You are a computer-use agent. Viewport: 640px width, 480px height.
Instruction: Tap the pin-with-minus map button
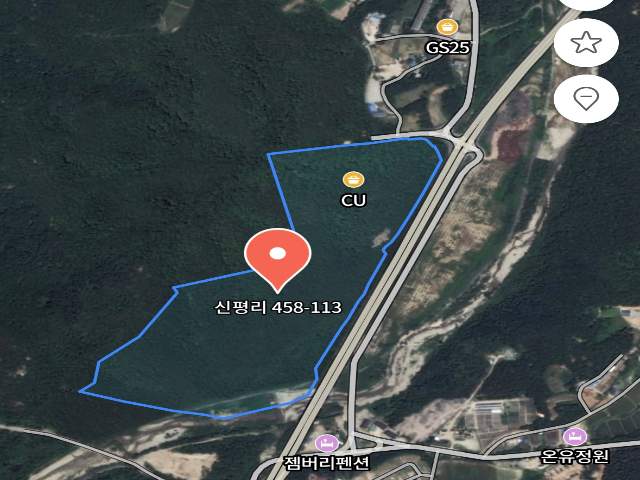[x=586, y=98]
